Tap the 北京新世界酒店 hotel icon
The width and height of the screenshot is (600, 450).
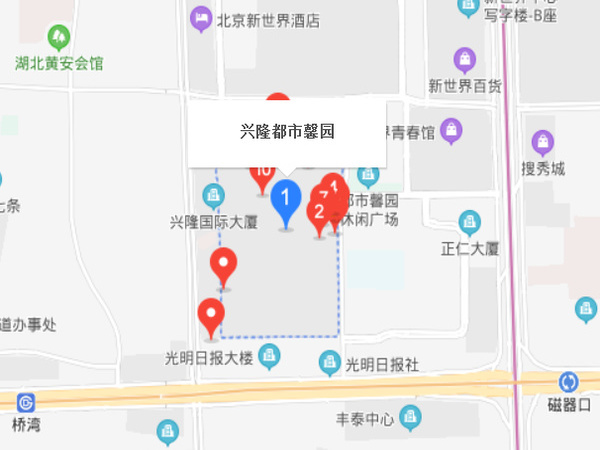(203, 18)
